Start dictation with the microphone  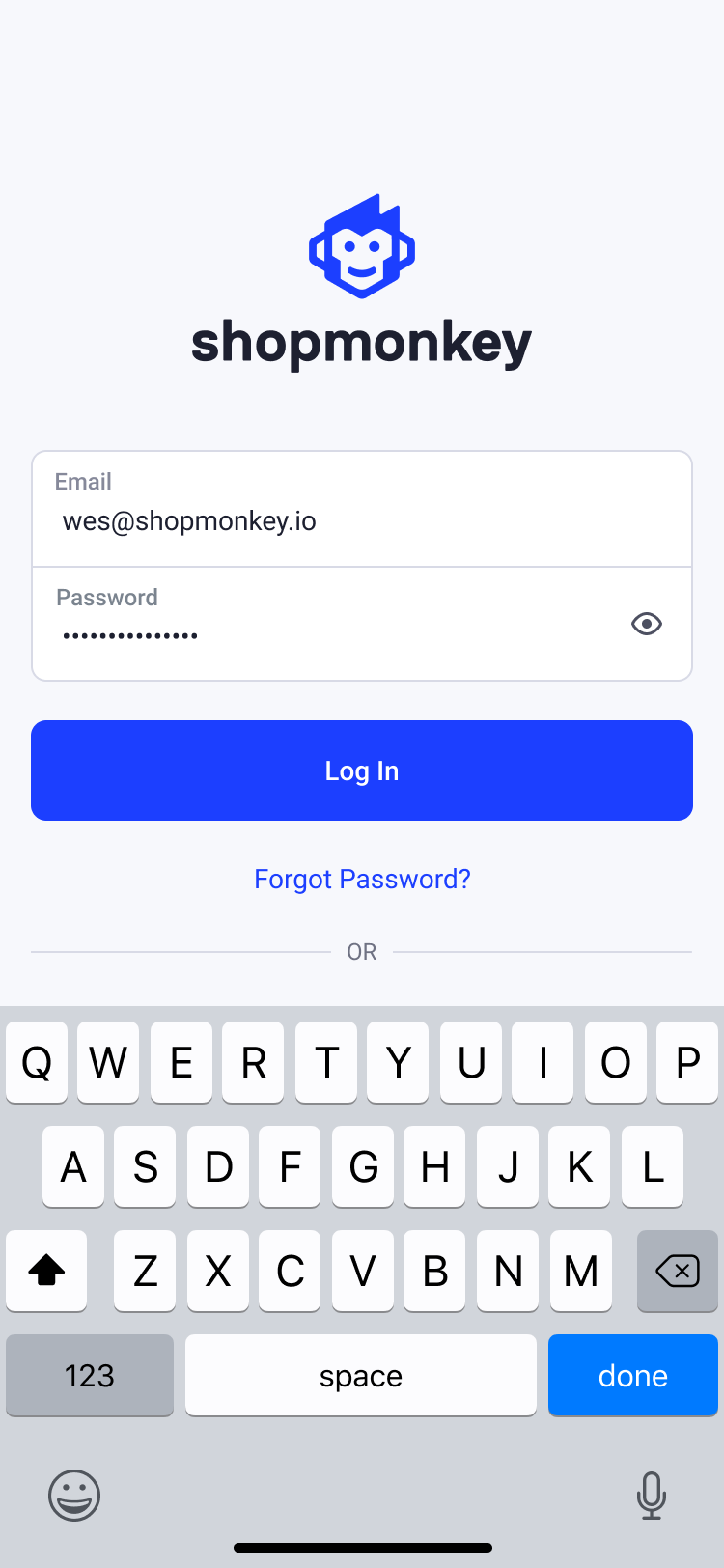point(652,1496)
